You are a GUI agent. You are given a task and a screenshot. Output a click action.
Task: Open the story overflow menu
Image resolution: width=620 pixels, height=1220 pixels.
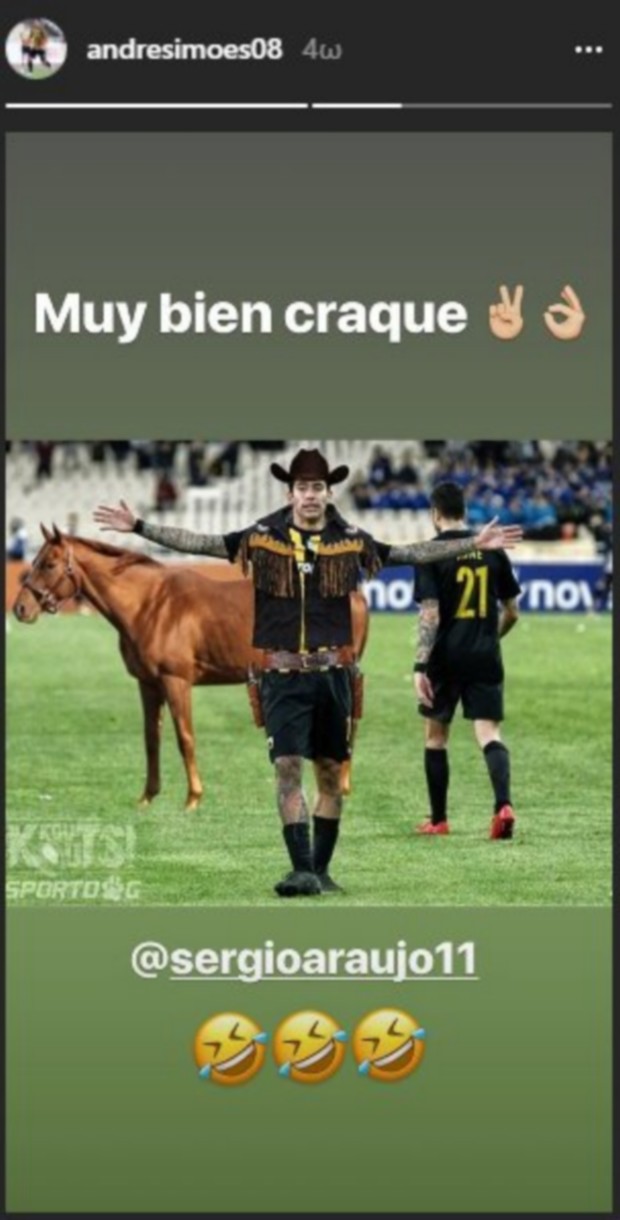click(590, 50)
